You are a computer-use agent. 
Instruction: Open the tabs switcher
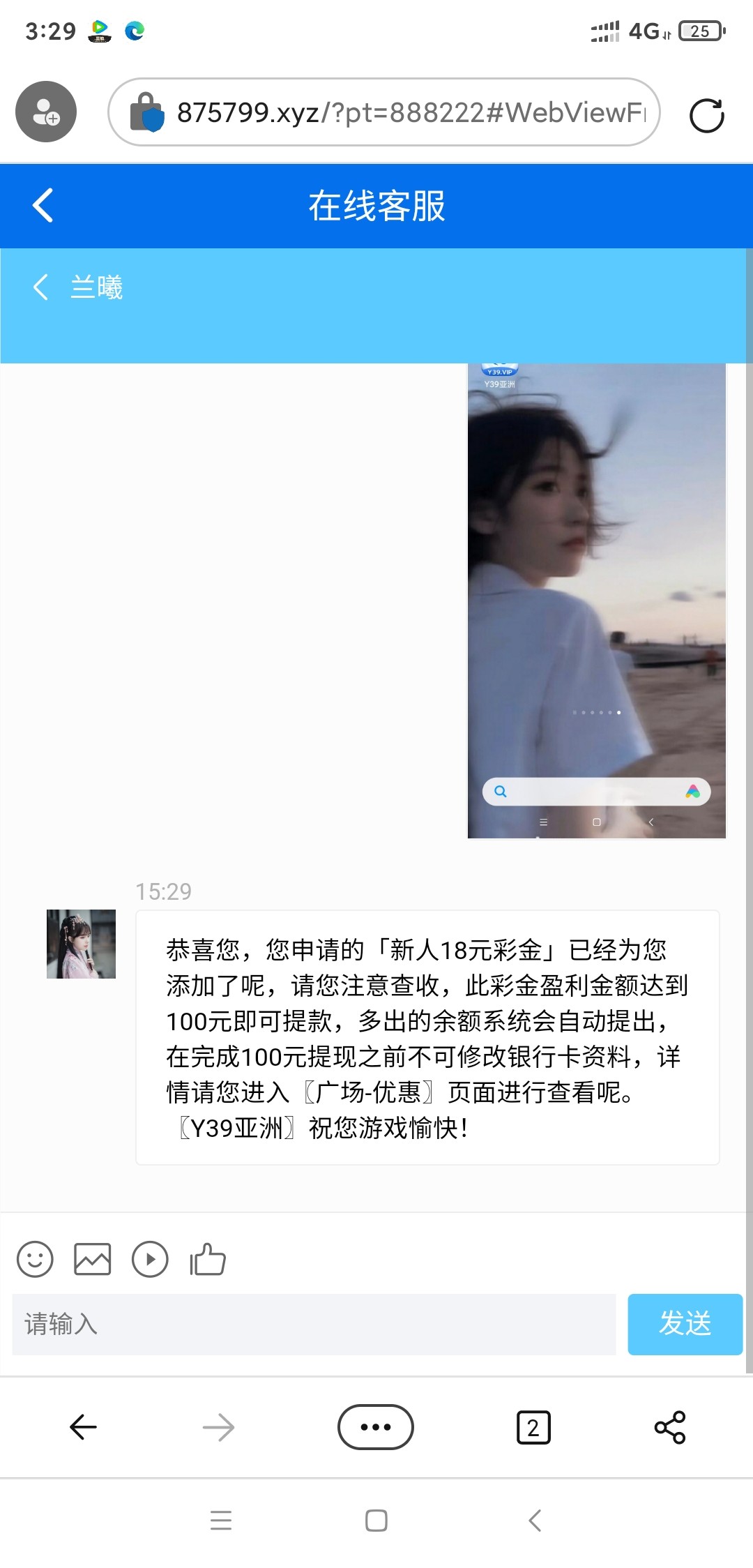point(533,1427)
